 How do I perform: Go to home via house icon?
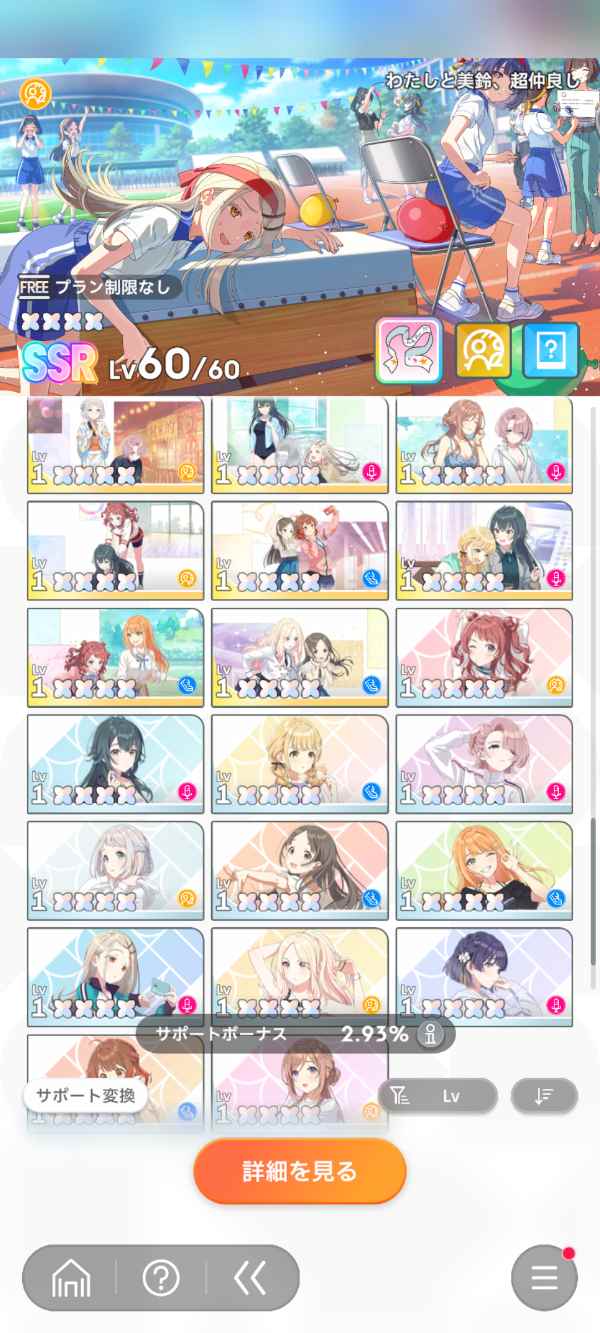[x=71, y=1277]
